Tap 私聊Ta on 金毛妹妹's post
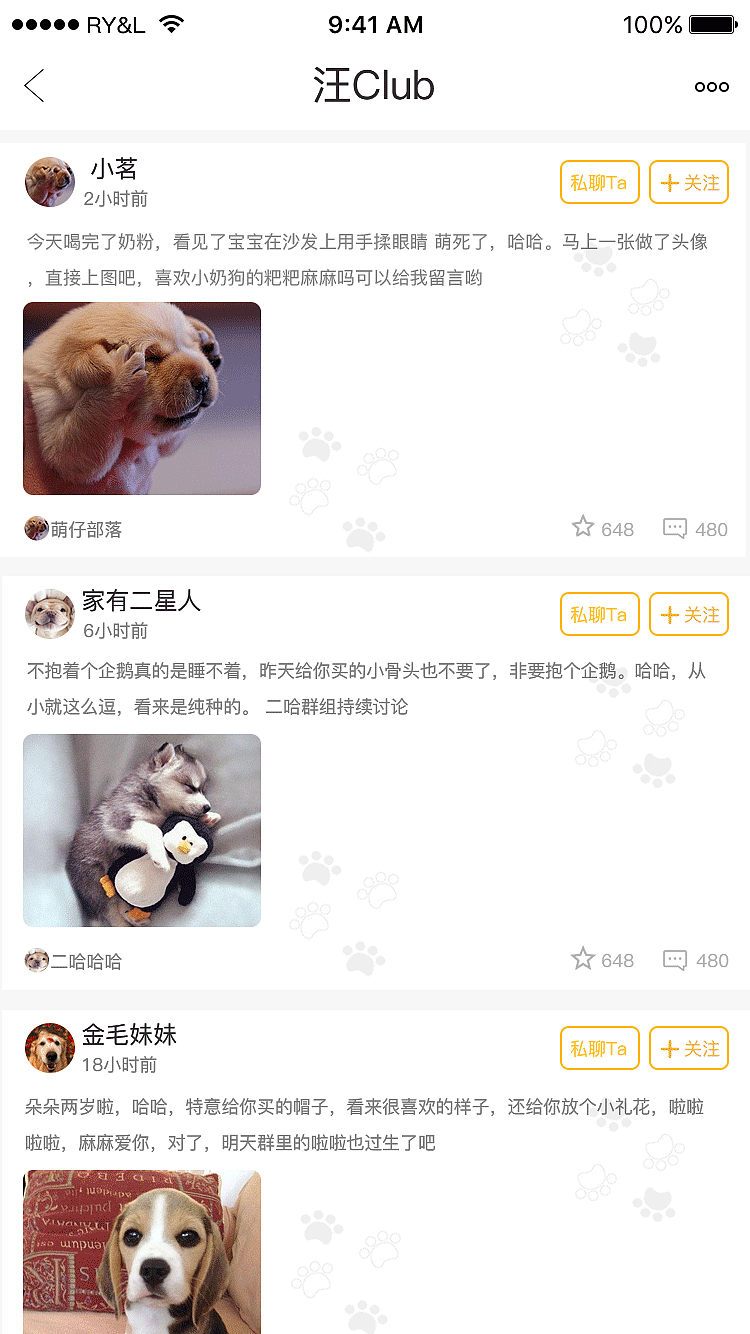 pyautogui.click(x=599, y=1048)
